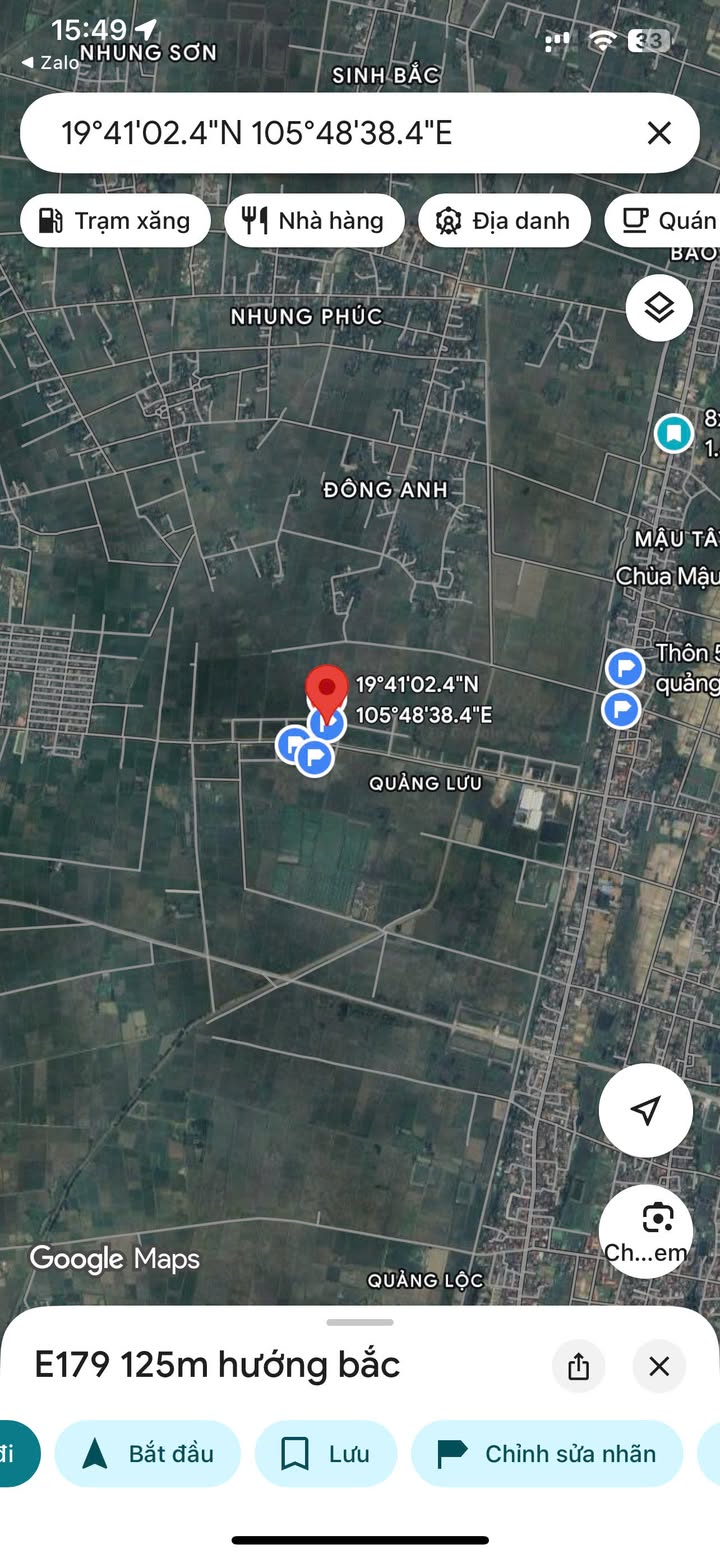Open the Lens camera button
The width and height of the screenshot is (720, 1558).
click(646, 1231)
